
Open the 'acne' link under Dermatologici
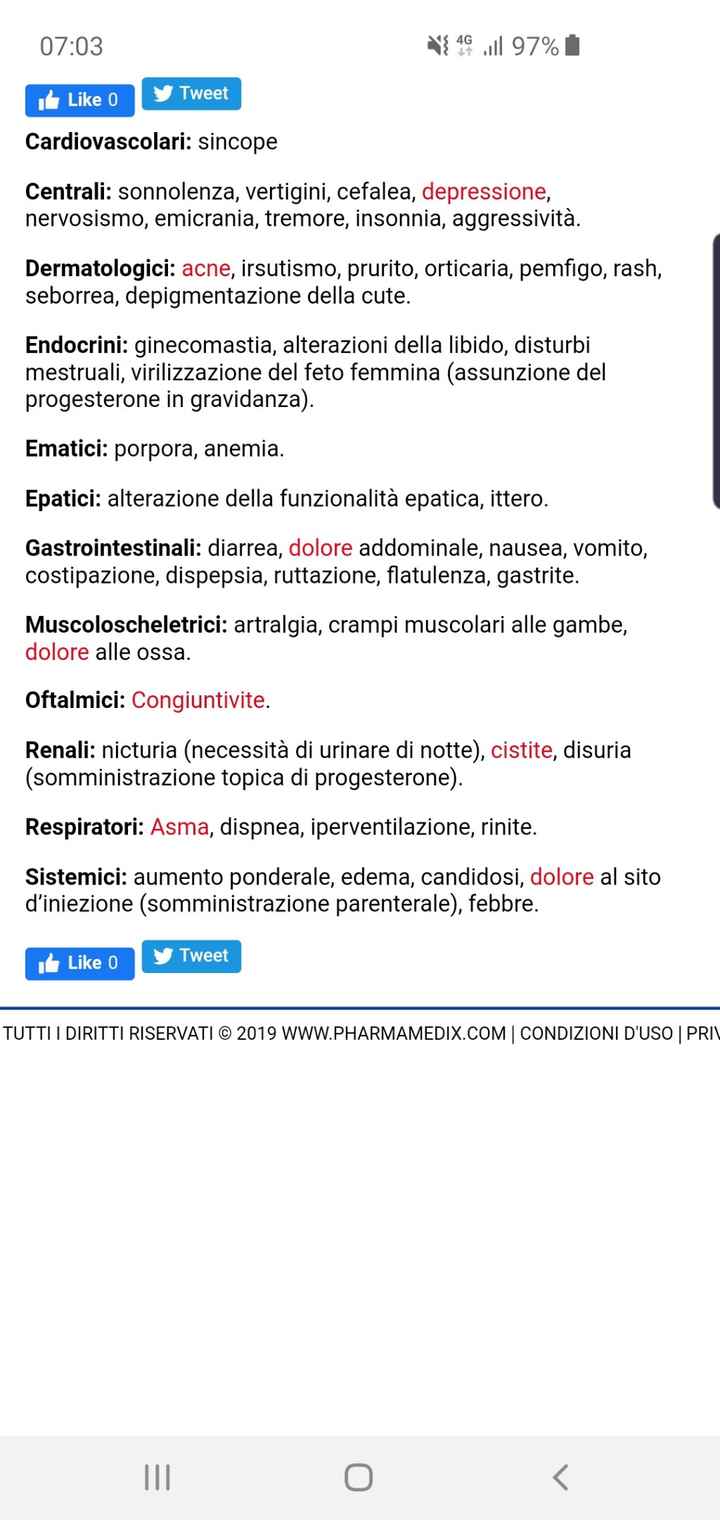(x=204, y=268)
